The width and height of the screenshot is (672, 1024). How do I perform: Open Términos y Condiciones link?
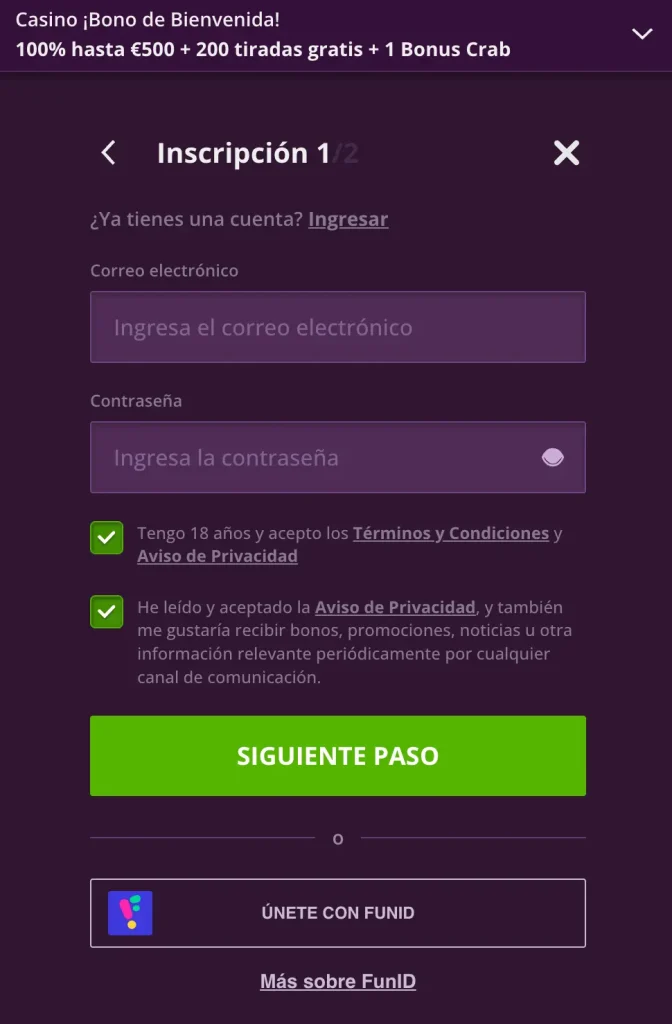pyautogui.click(x=451, y=533)
